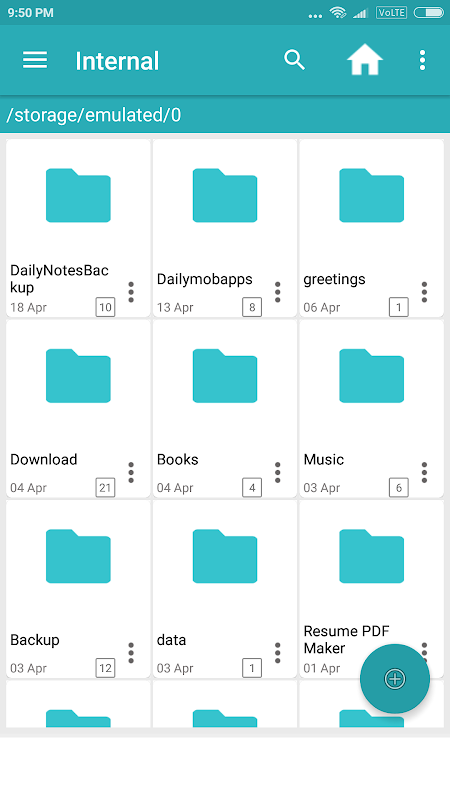Open the data folder
The image size is (450, 800).
point(224,589)
